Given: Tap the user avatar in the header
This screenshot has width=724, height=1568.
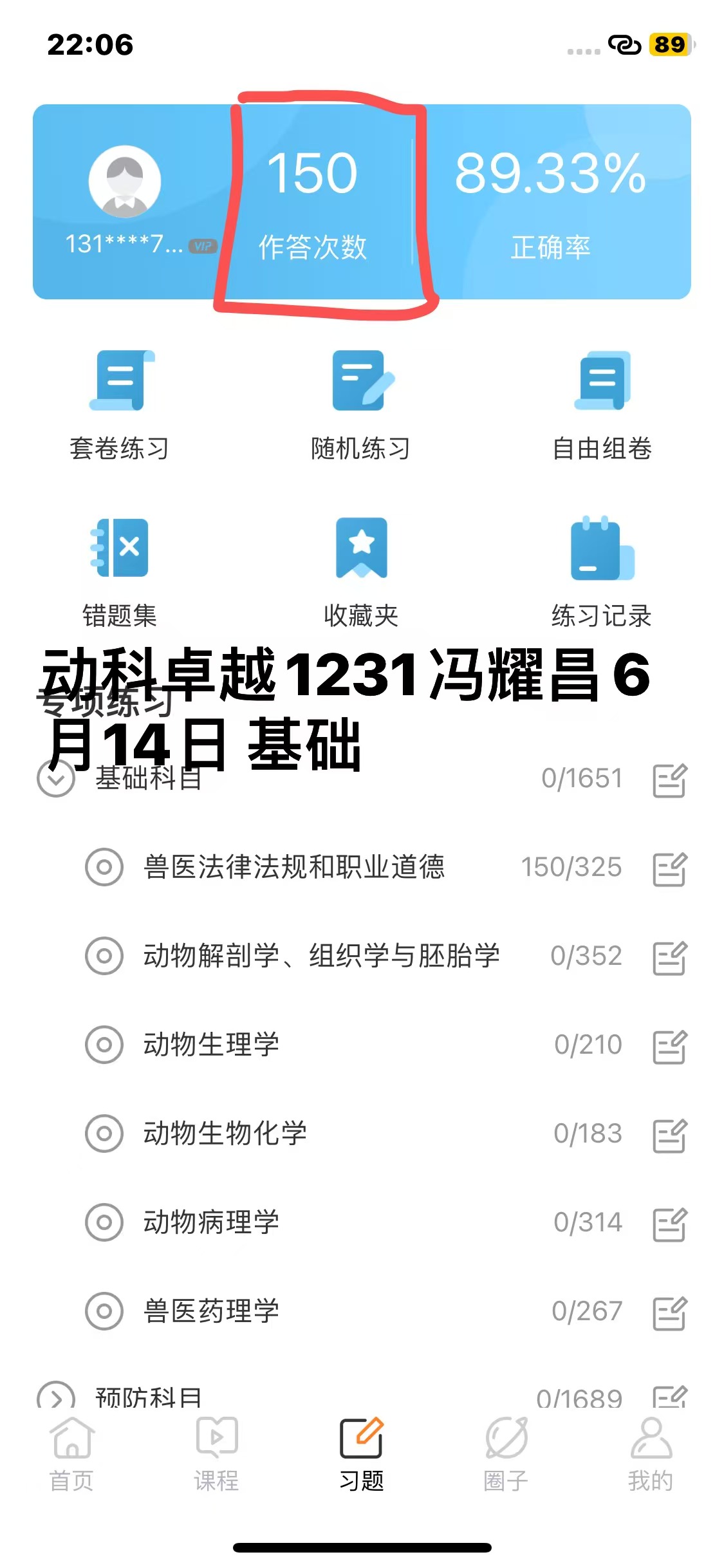Looking at the screenshot, I should tap(125, 182).
